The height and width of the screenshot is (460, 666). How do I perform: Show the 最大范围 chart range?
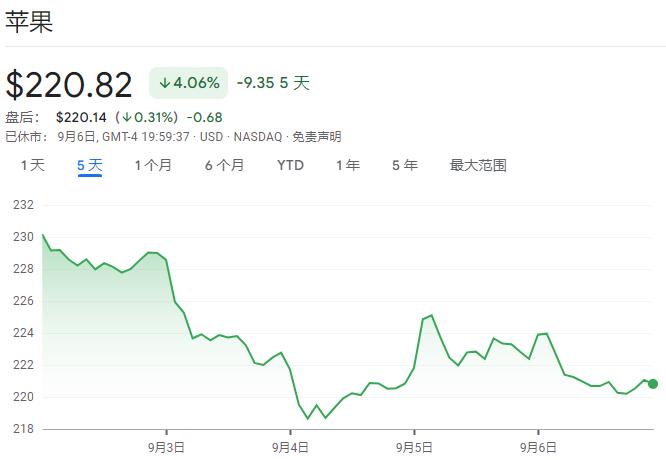478,166
